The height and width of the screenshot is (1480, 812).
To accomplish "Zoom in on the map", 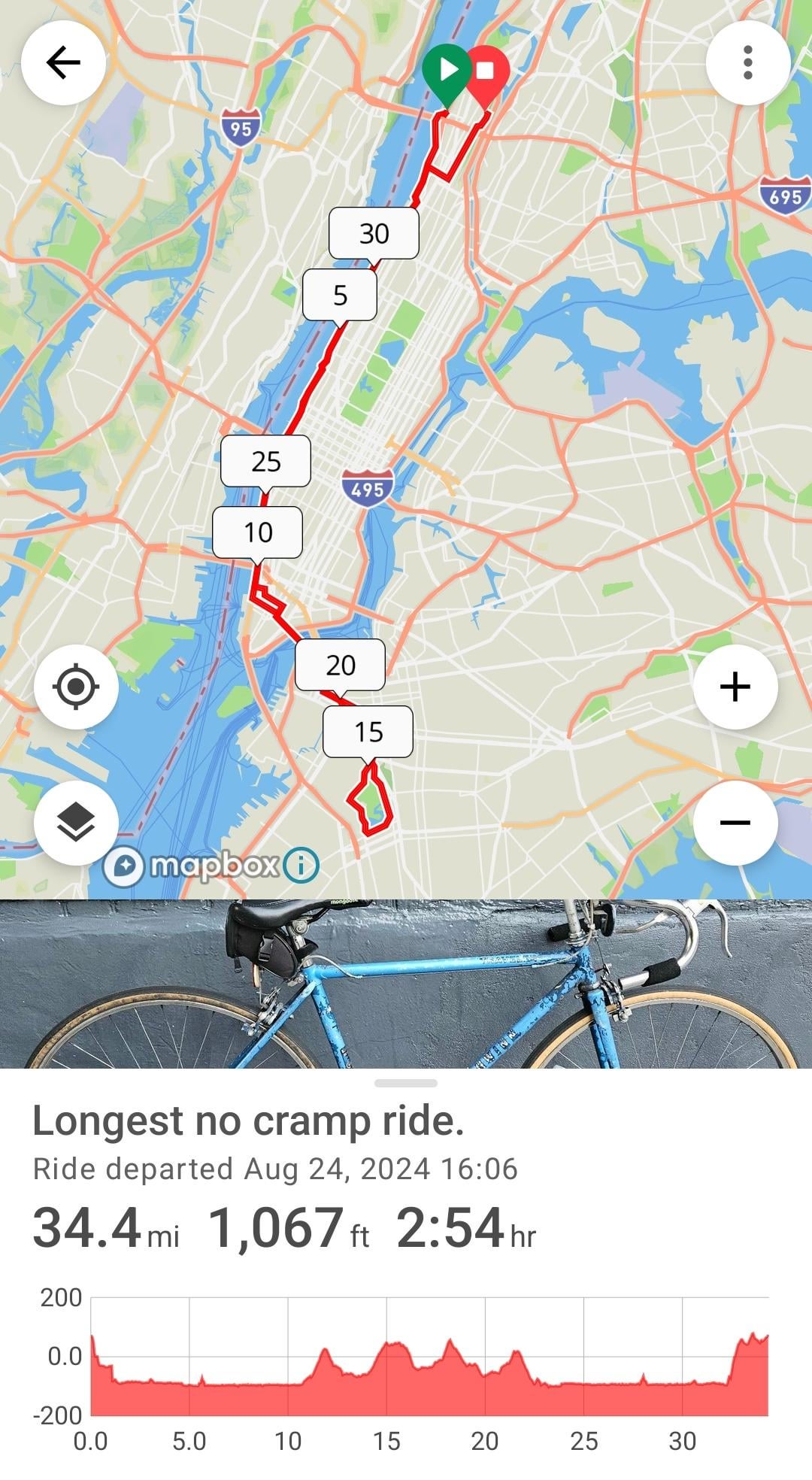I will 735,687.
